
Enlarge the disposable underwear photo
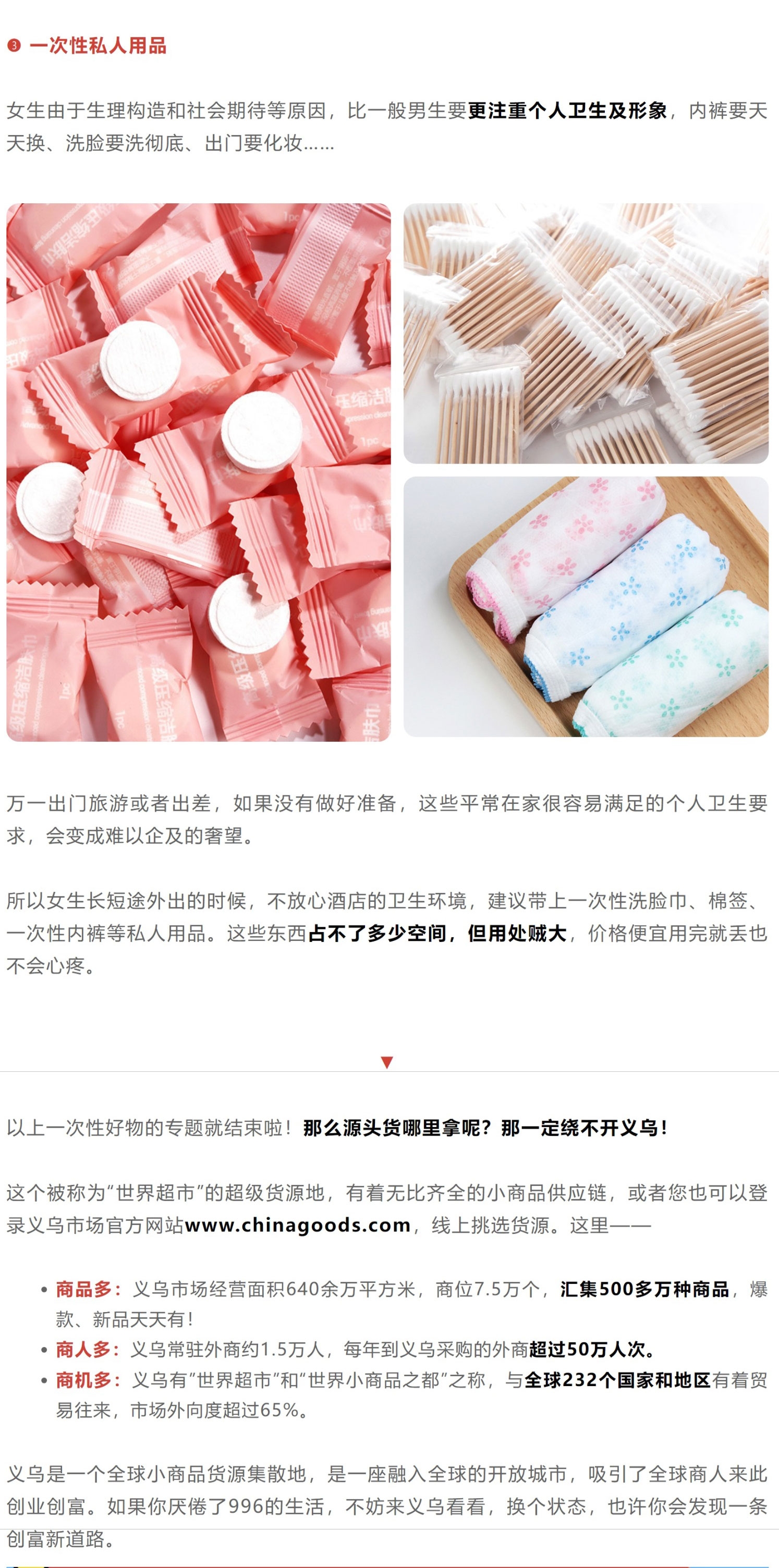click(586, 607)
